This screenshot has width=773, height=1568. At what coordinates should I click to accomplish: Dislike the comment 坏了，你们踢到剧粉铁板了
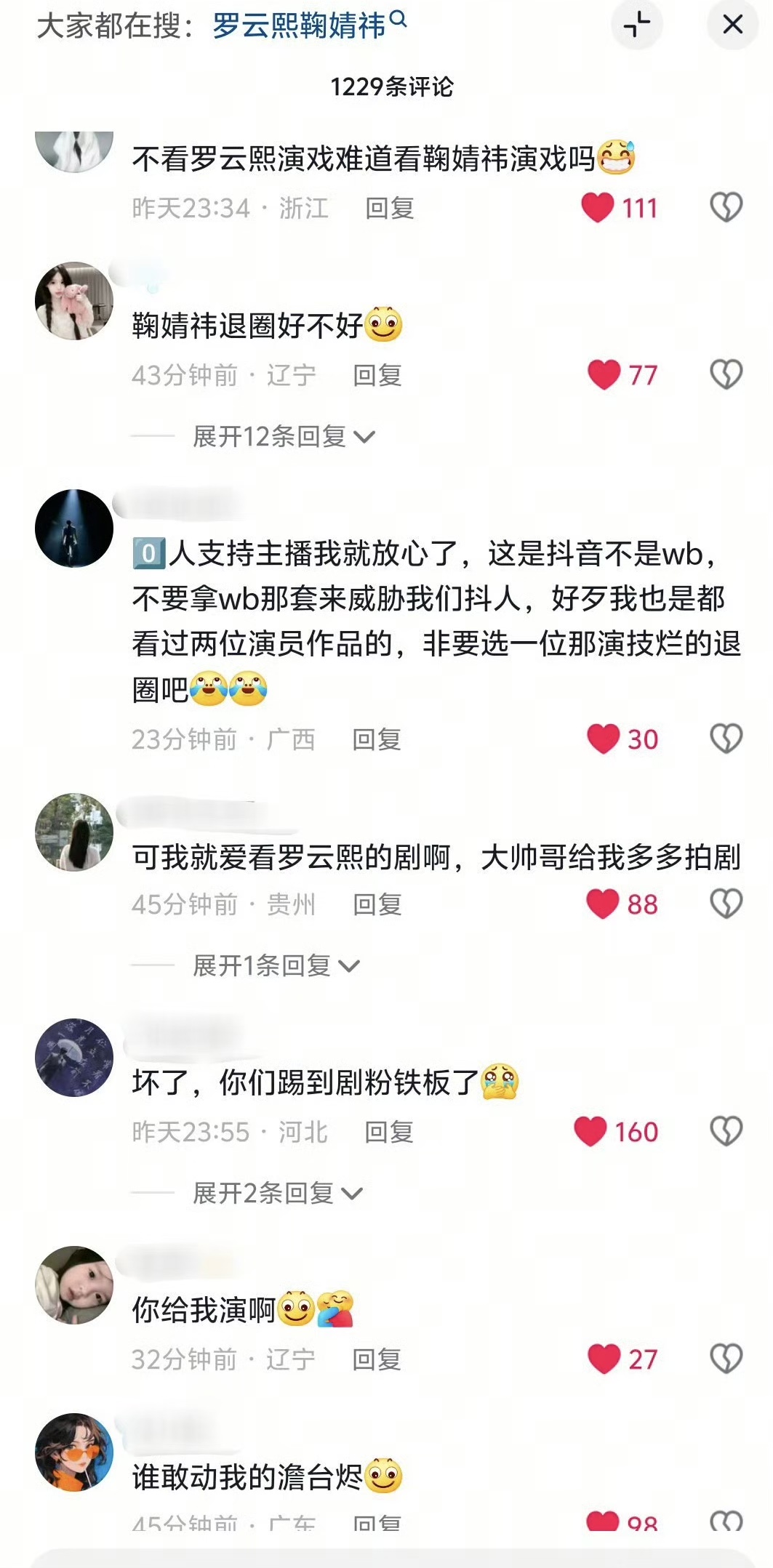726,1132
